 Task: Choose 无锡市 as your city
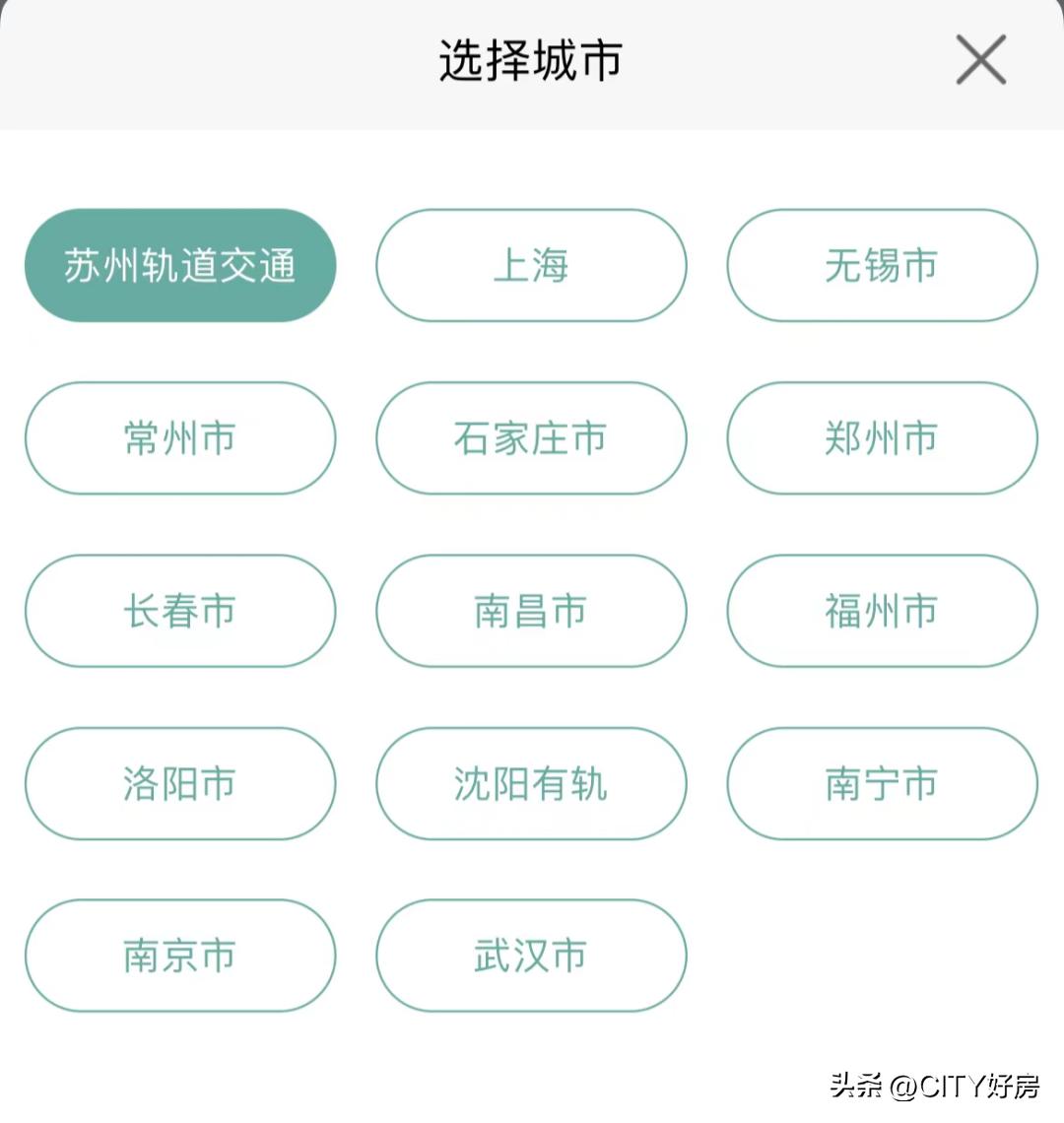[882, 265]
